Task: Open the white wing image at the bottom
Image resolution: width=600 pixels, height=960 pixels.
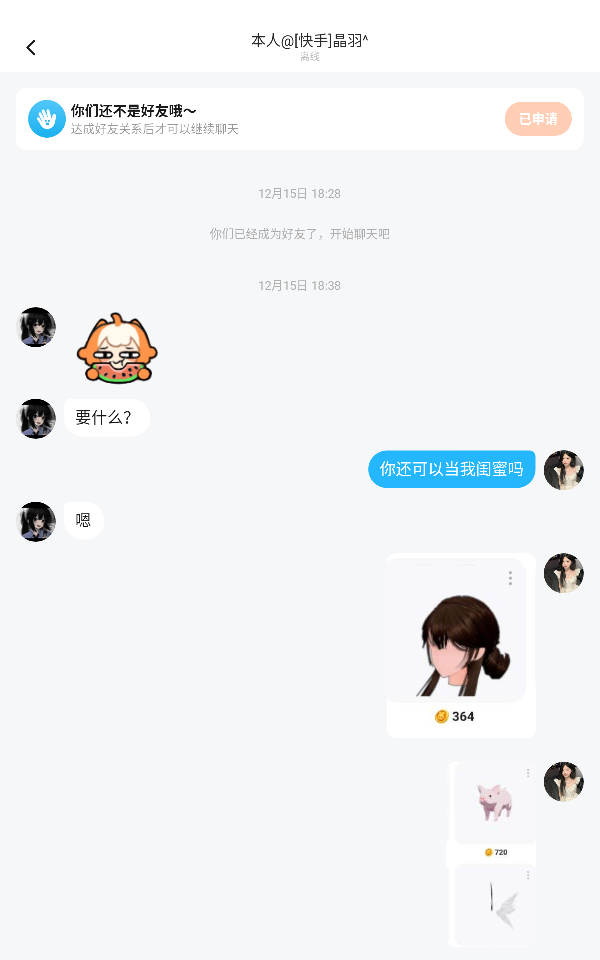Action: click(x=493, y=905)
